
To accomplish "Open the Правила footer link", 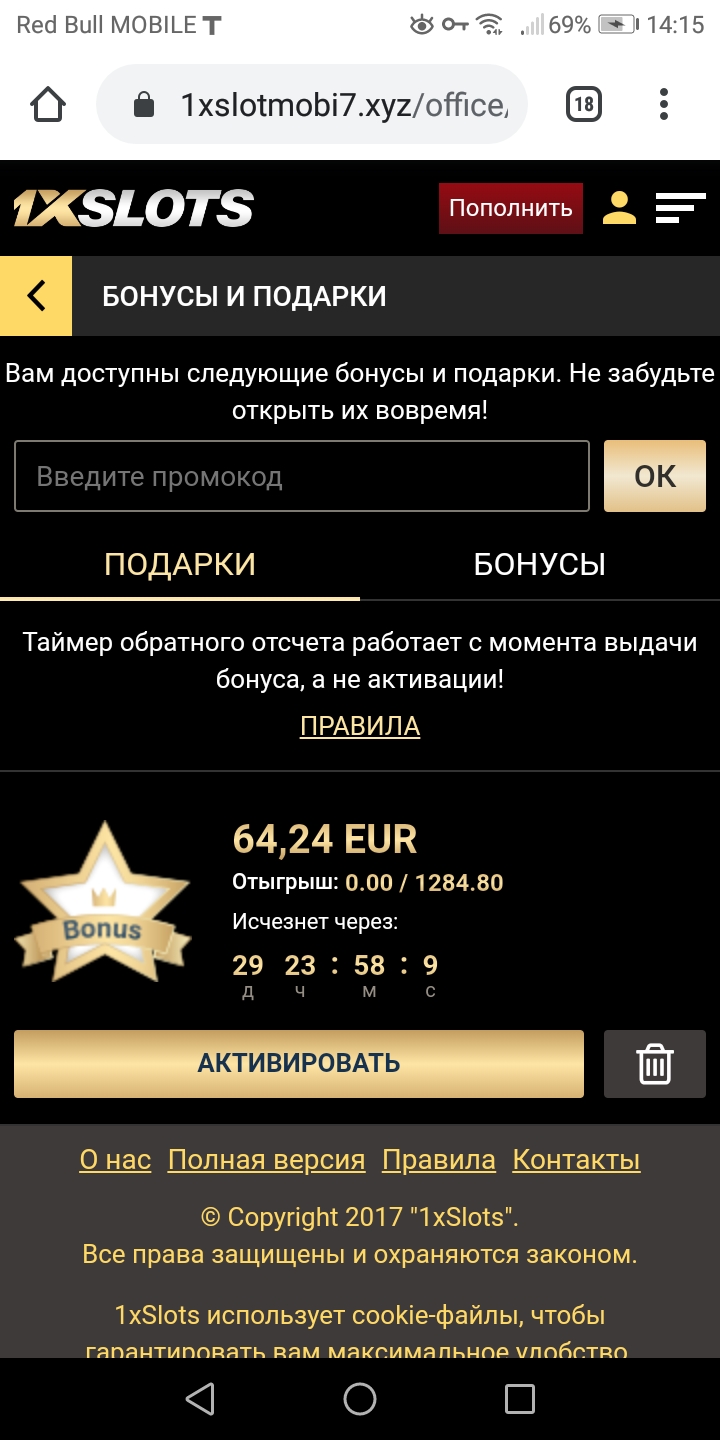I will [x=439, y=1160].
